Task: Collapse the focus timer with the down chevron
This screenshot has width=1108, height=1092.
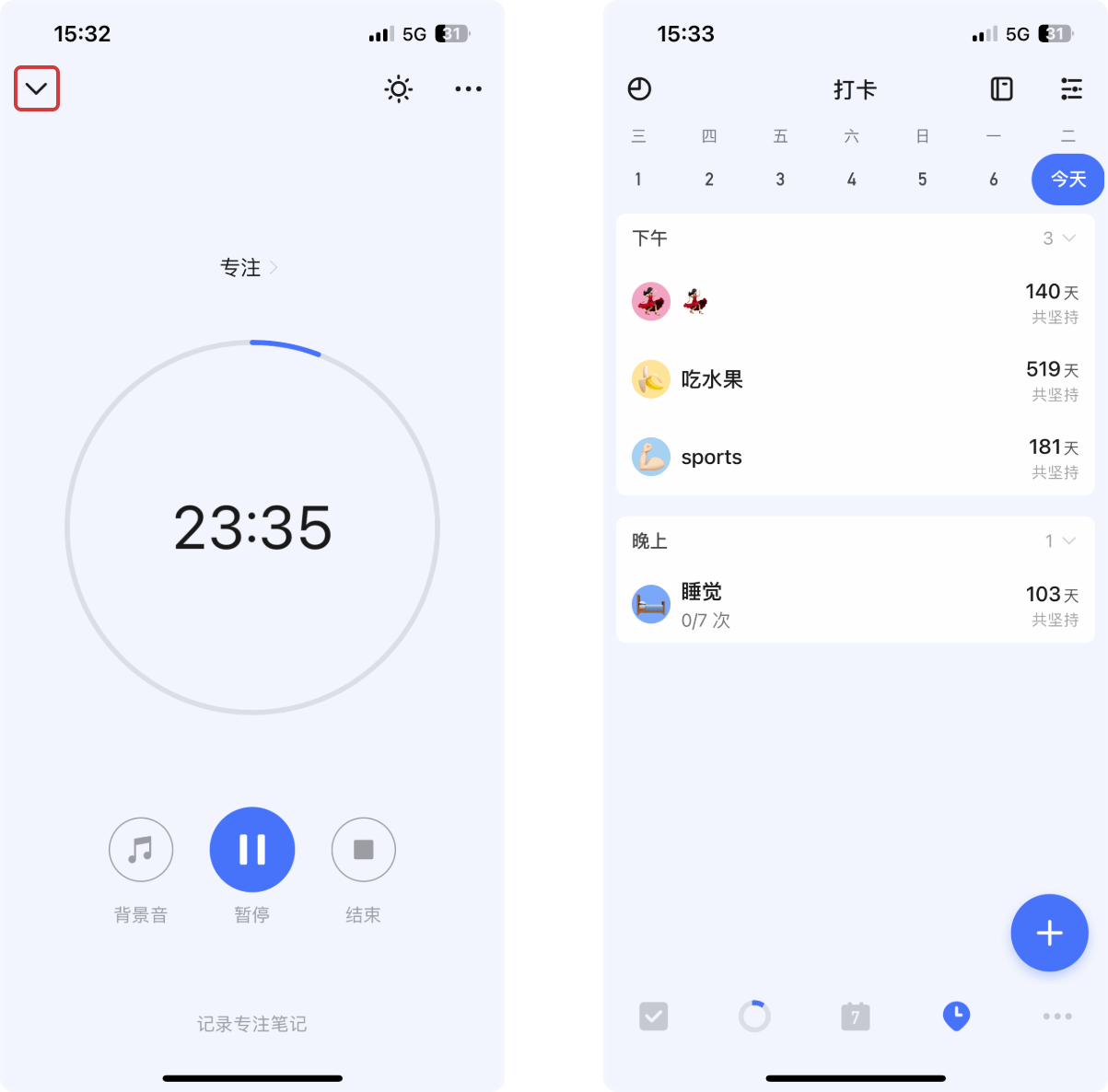Action: coord(37,89)
